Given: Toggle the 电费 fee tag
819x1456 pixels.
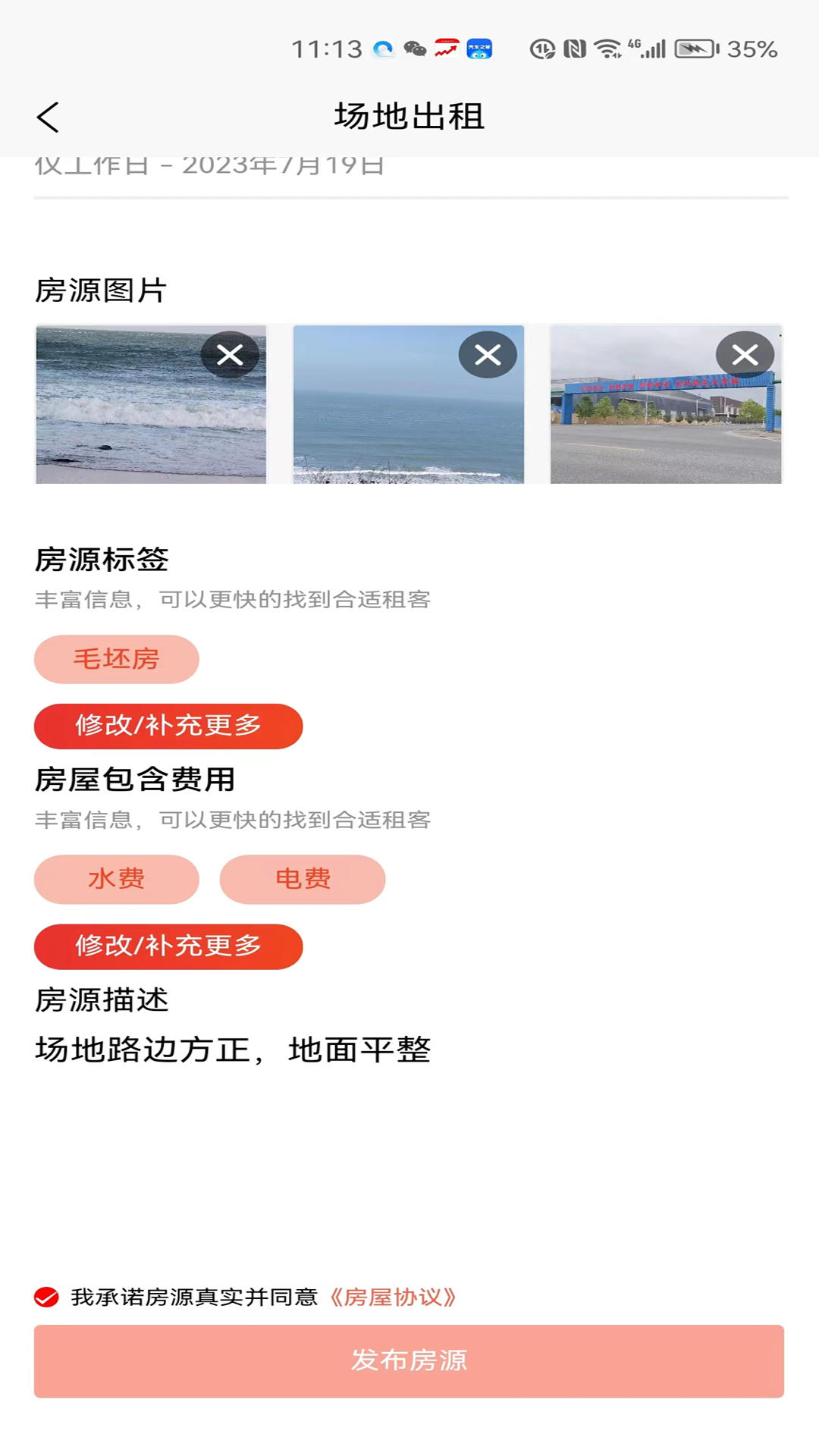Looking at the screenshot, I should (x=303, y=879).
